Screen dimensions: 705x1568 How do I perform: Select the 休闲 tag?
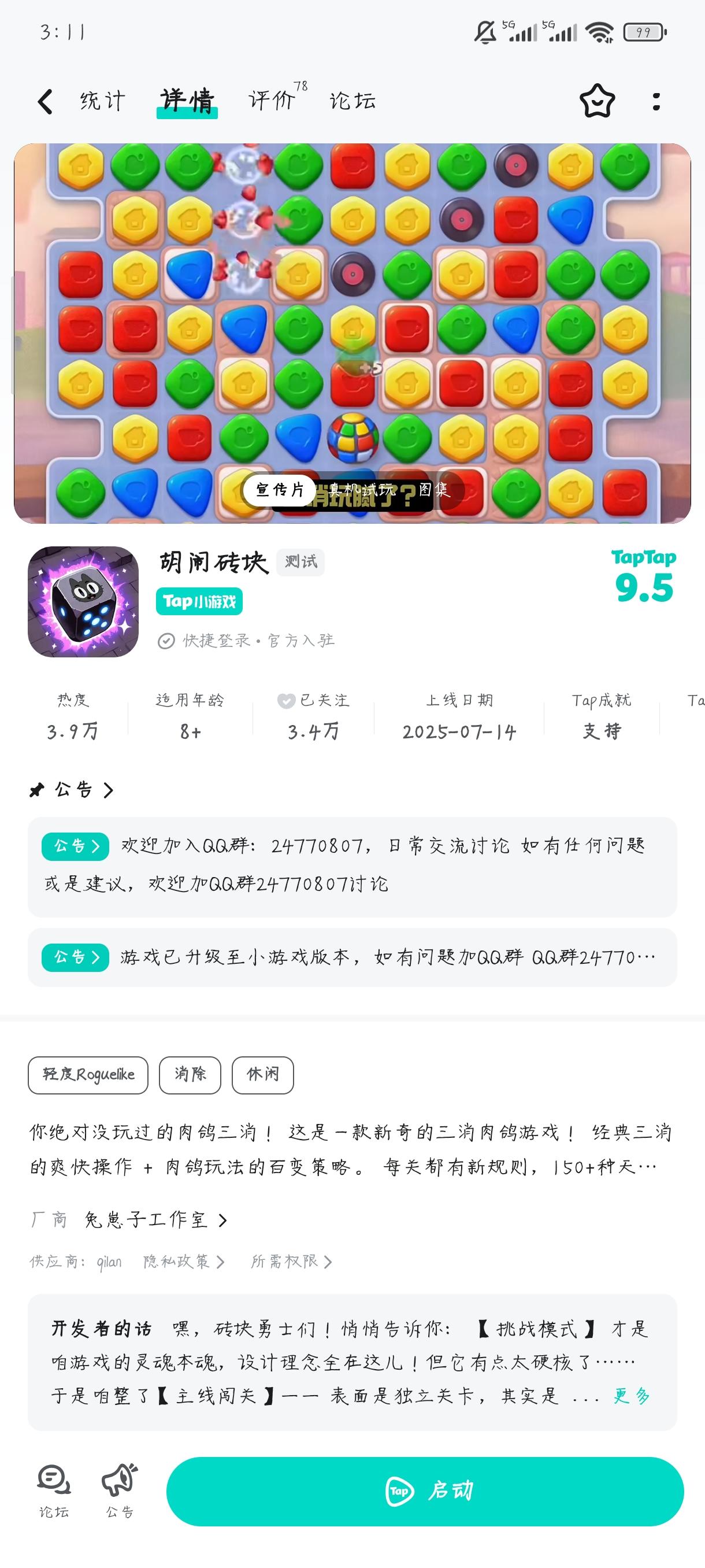point(263,1075)
